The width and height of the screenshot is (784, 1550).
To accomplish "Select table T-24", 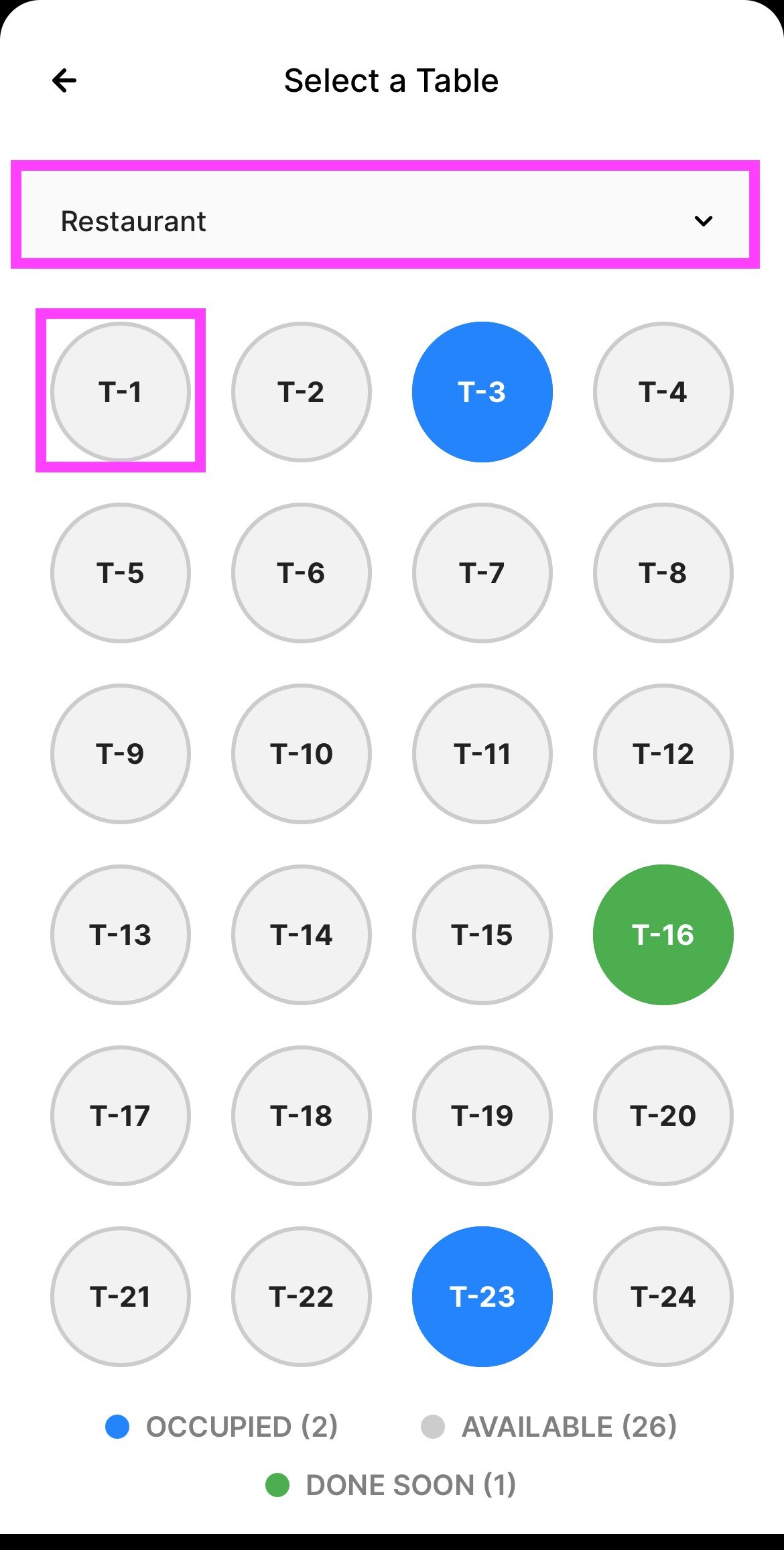I will click(663, 1297).
